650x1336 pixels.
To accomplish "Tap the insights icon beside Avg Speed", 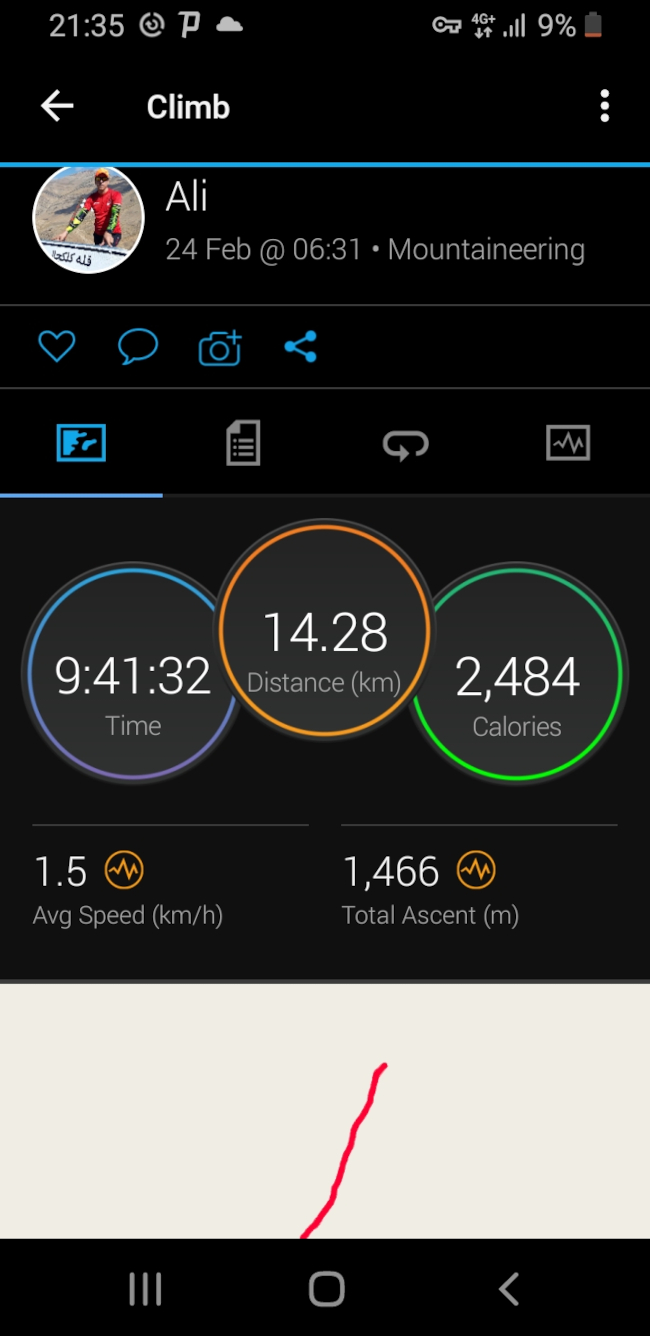I will [x=124, y=871].
